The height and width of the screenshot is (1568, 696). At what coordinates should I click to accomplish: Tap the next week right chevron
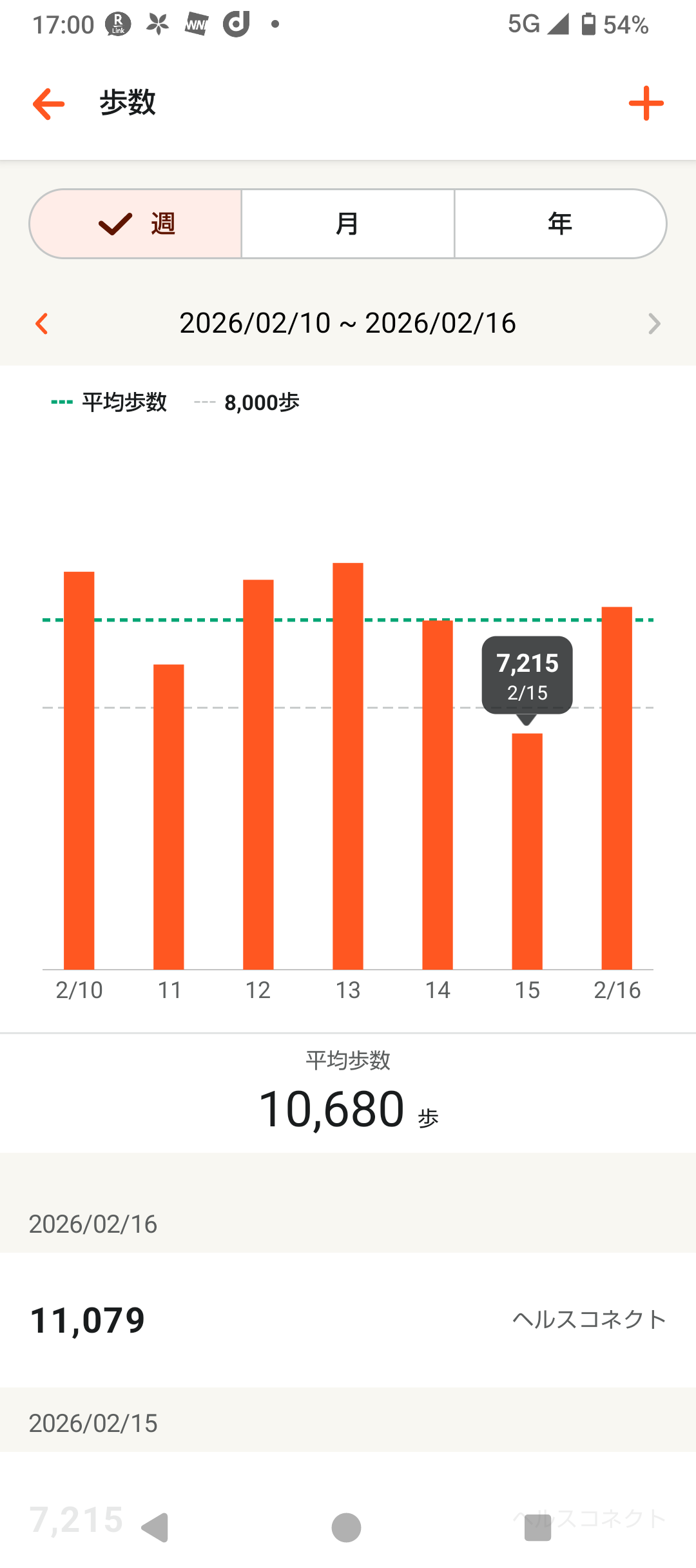(x=654, y=324)
